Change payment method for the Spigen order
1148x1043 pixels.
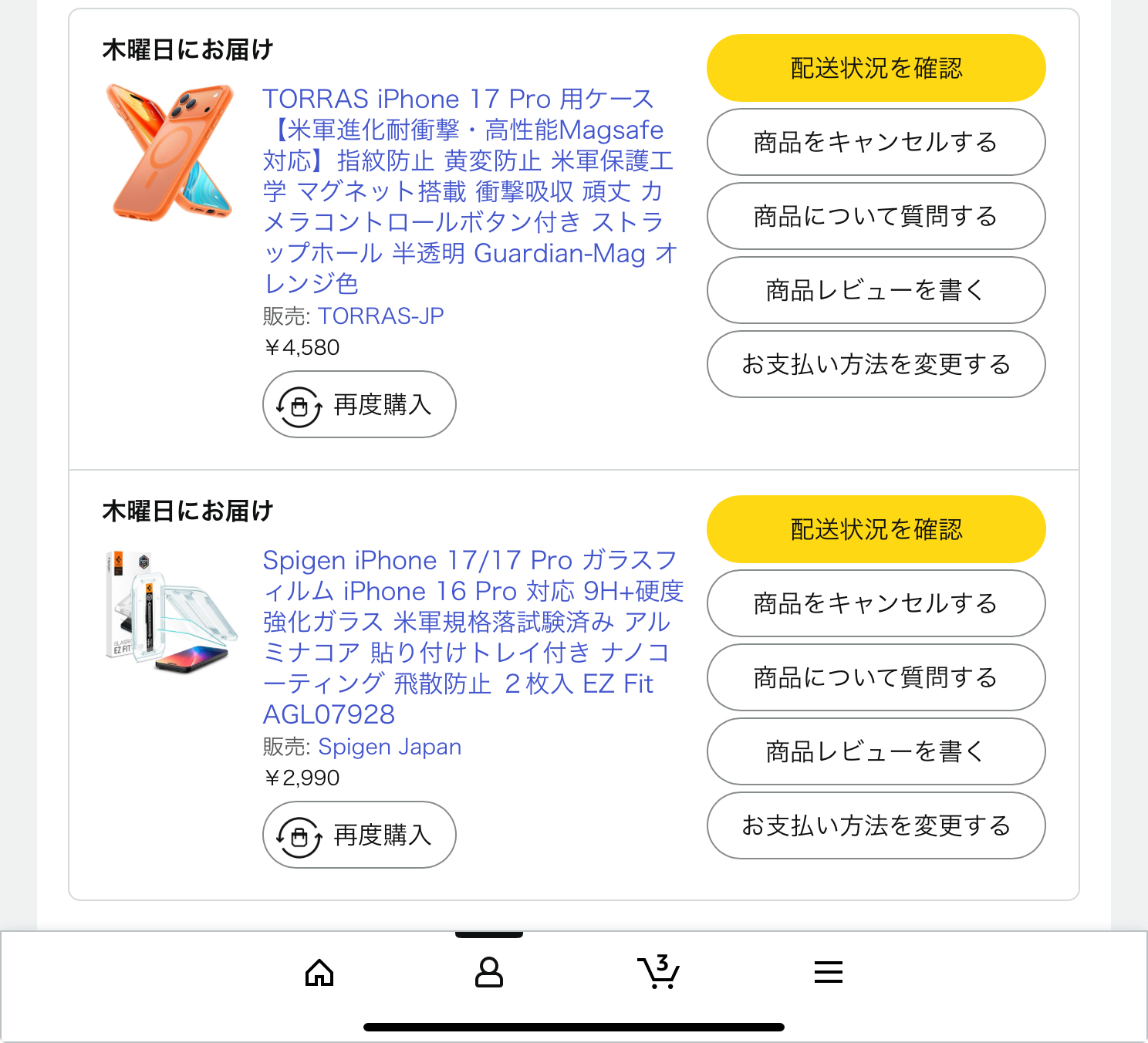point(876,825)
